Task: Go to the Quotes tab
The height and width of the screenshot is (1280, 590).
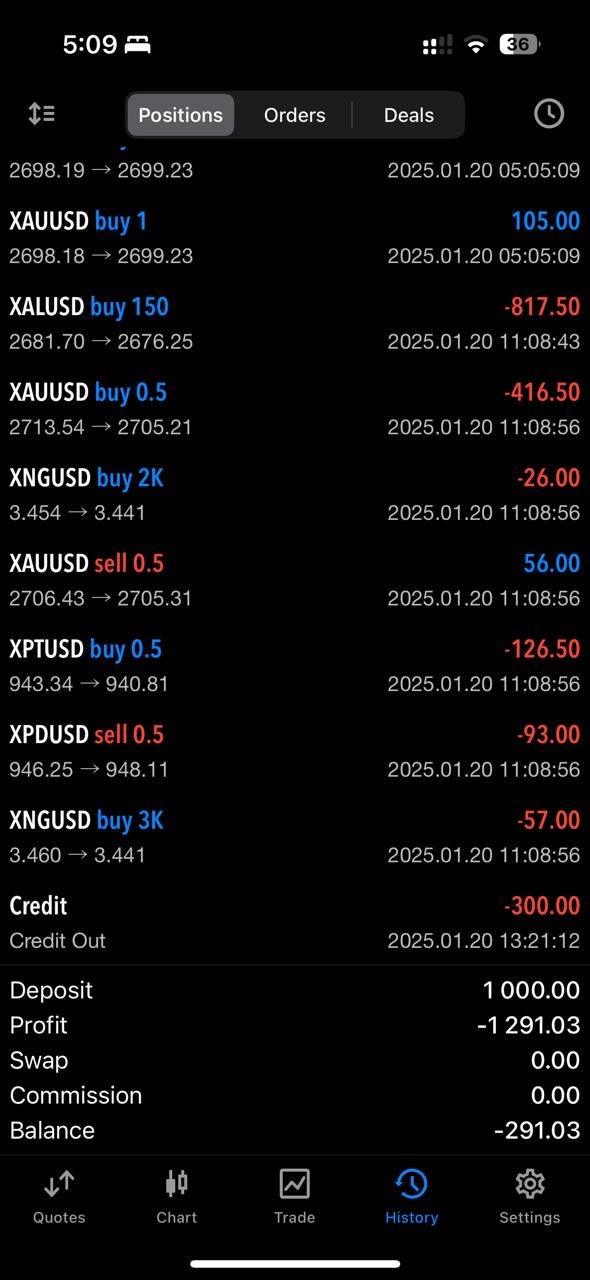Action: 59,1197
